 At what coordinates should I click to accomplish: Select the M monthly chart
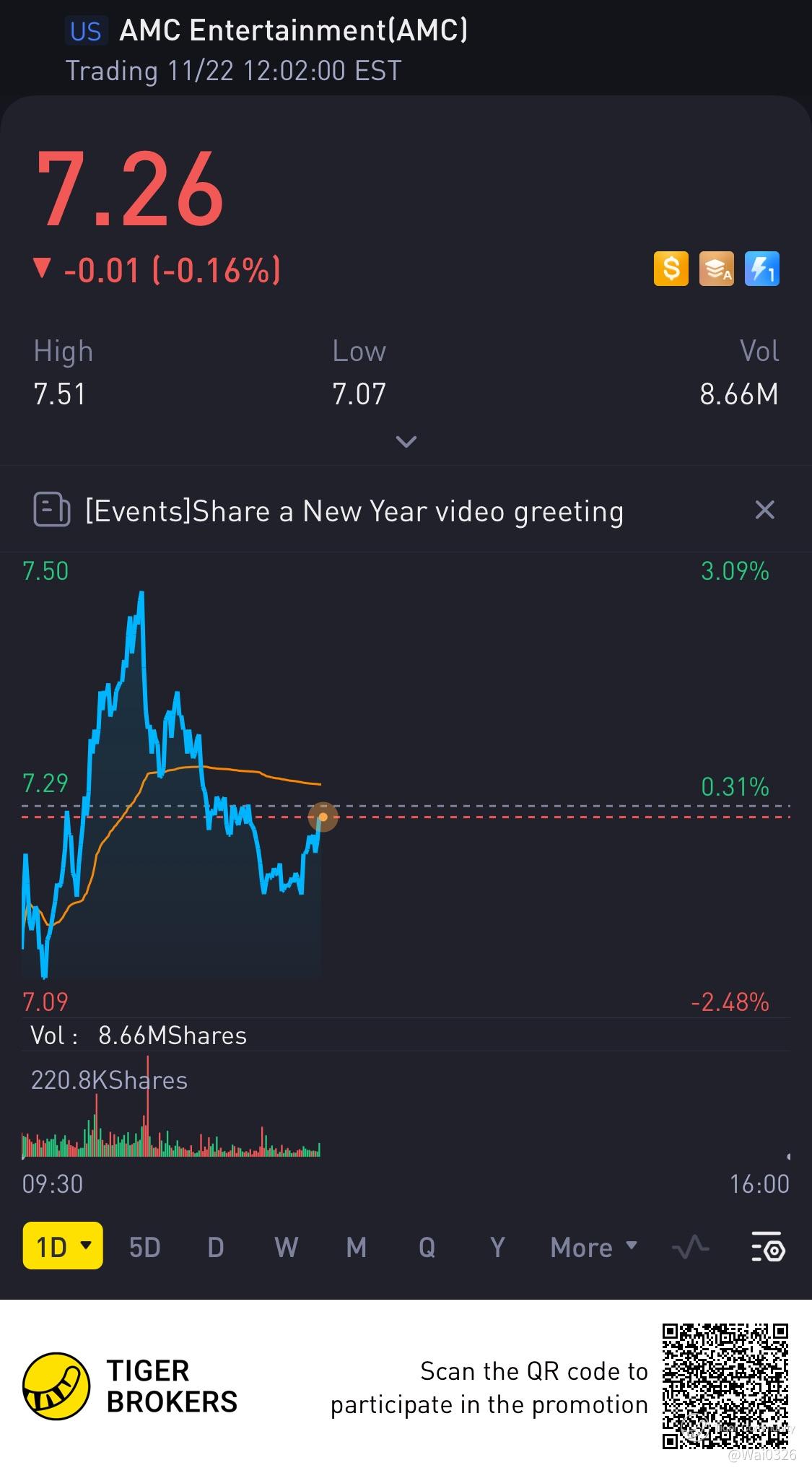[356, 1247]
